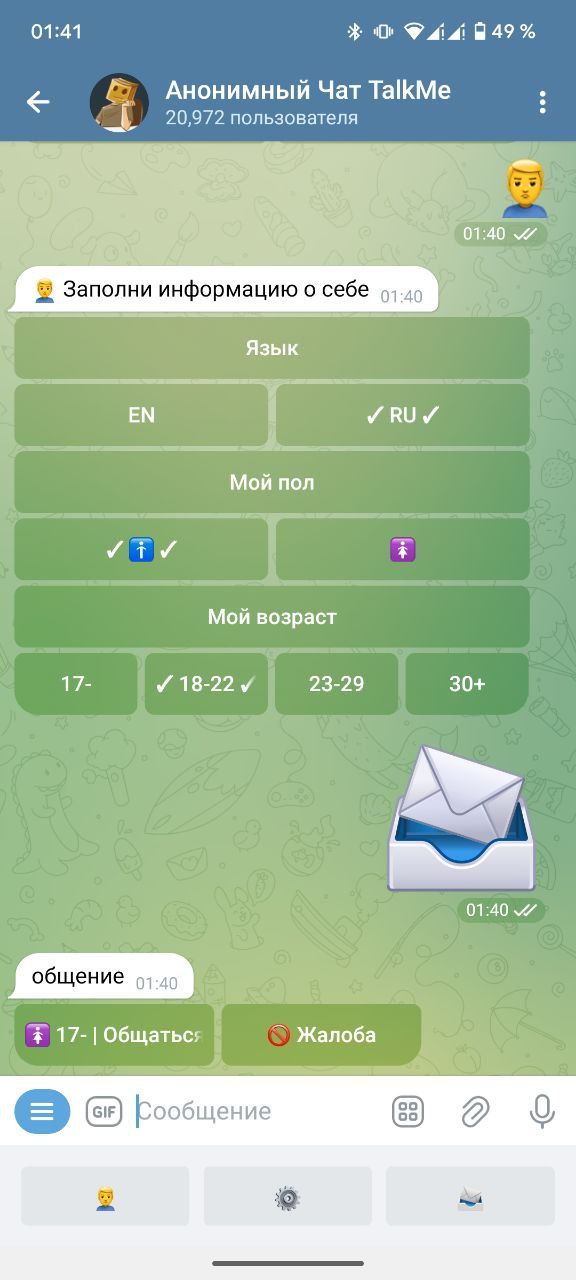Pick the 23-29 age range
The image size is (576, 1280).
pyautogui.click(x=337, y=684)
